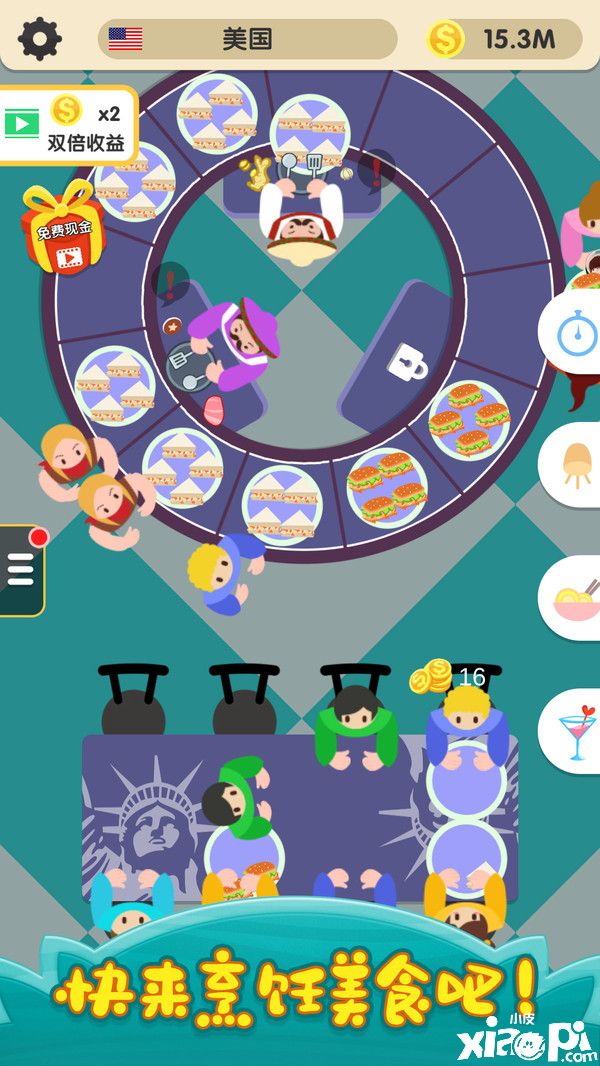Tap the purple-hat chef's alert bubble
Screen dimensions: 600x1066
click(x=172, y=283)
